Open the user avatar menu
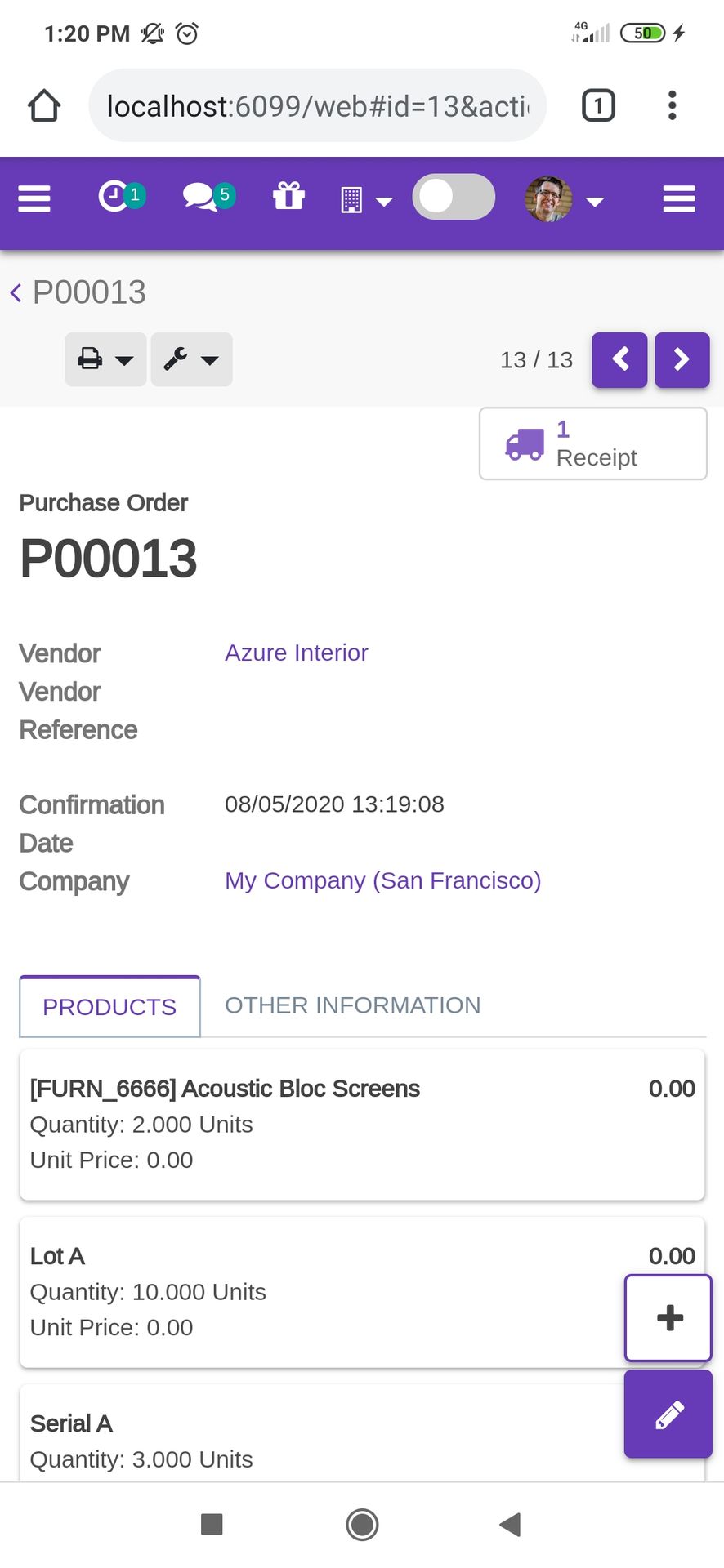Viewport: 724px width, 1568px height. pyautogui.click(x=564, y=199)
